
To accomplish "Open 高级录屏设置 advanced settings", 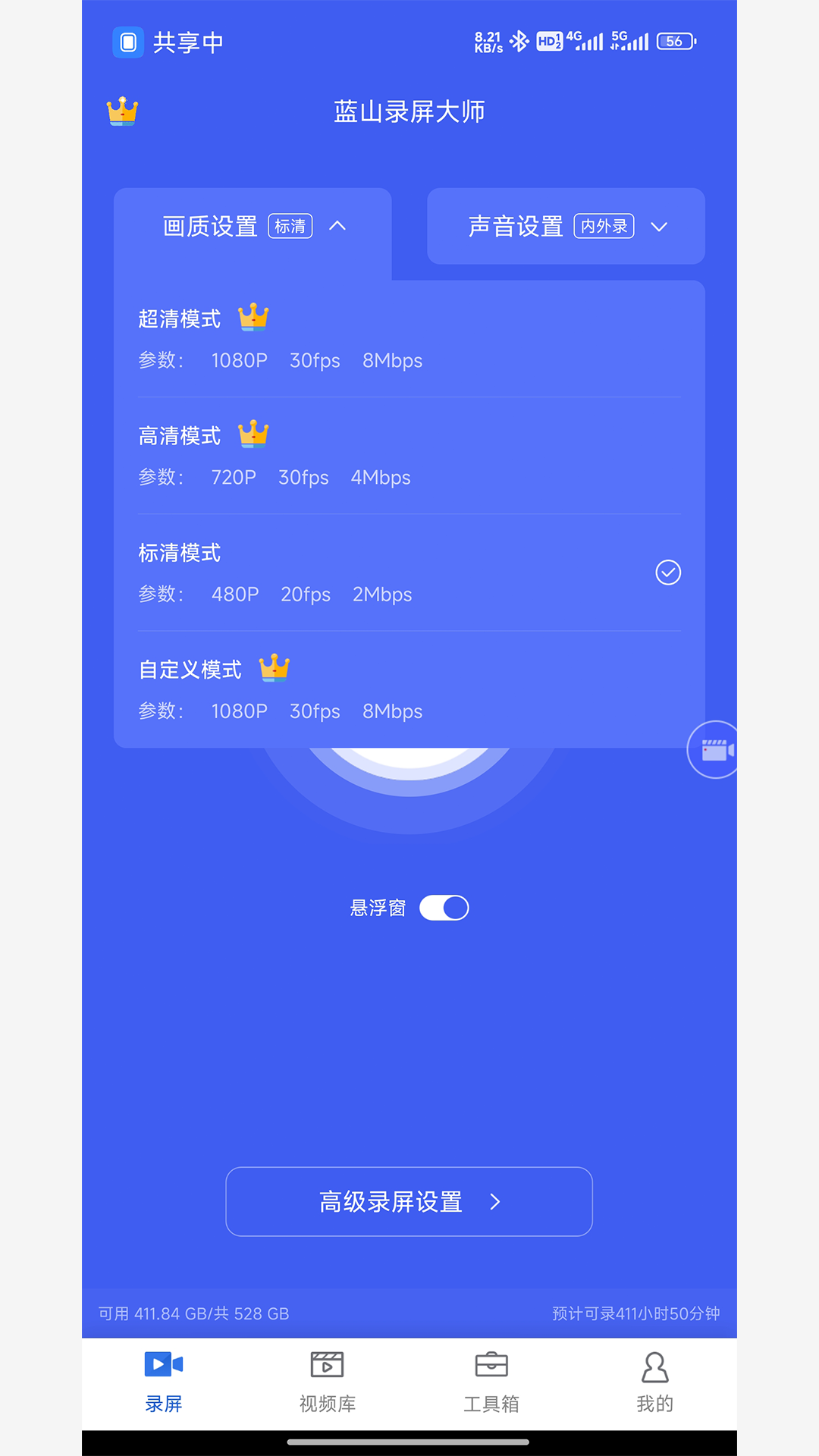I will pyautogui.click(x=409, y=1201).
